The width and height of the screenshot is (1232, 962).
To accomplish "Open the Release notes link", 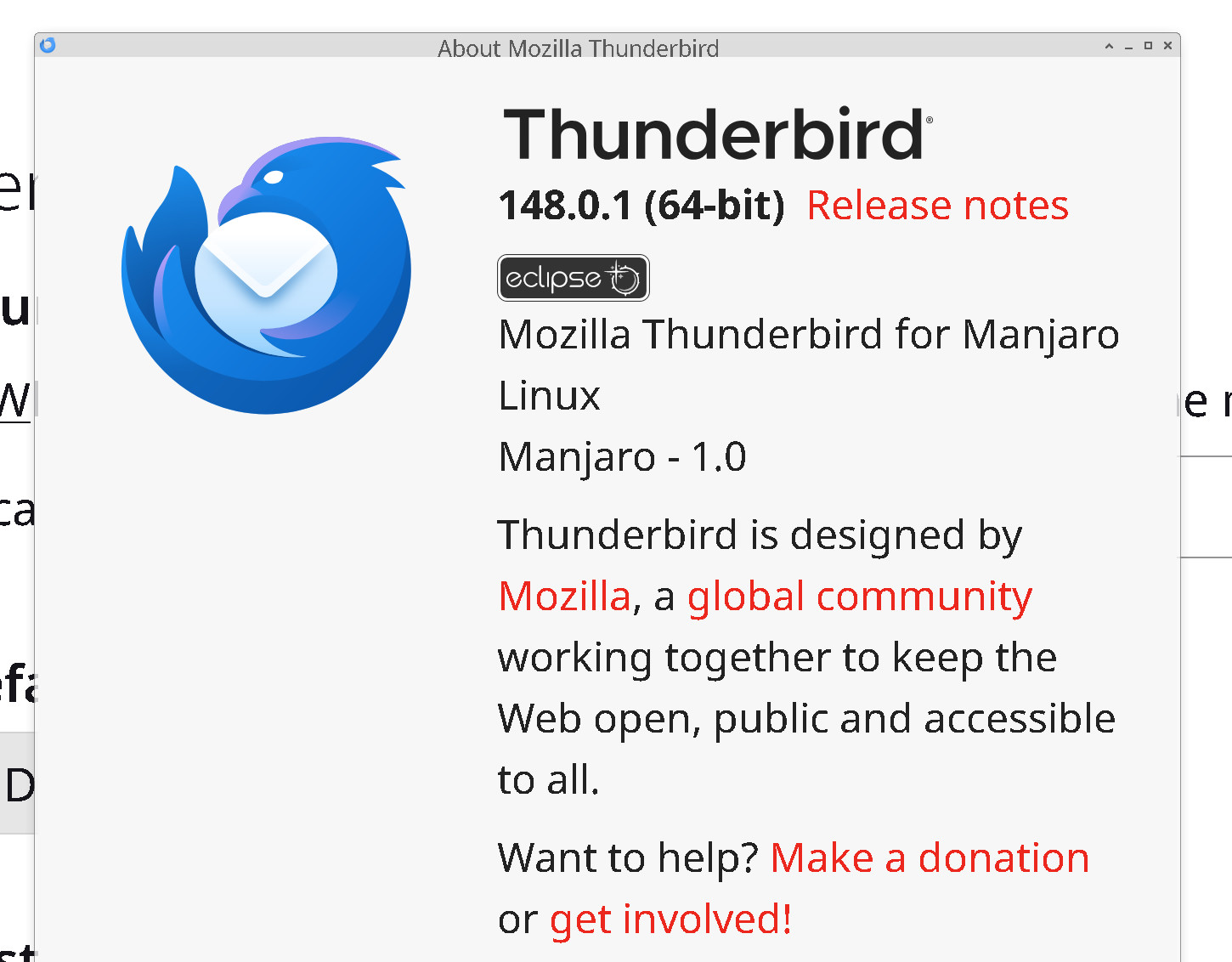I will [x=937, y=206].
